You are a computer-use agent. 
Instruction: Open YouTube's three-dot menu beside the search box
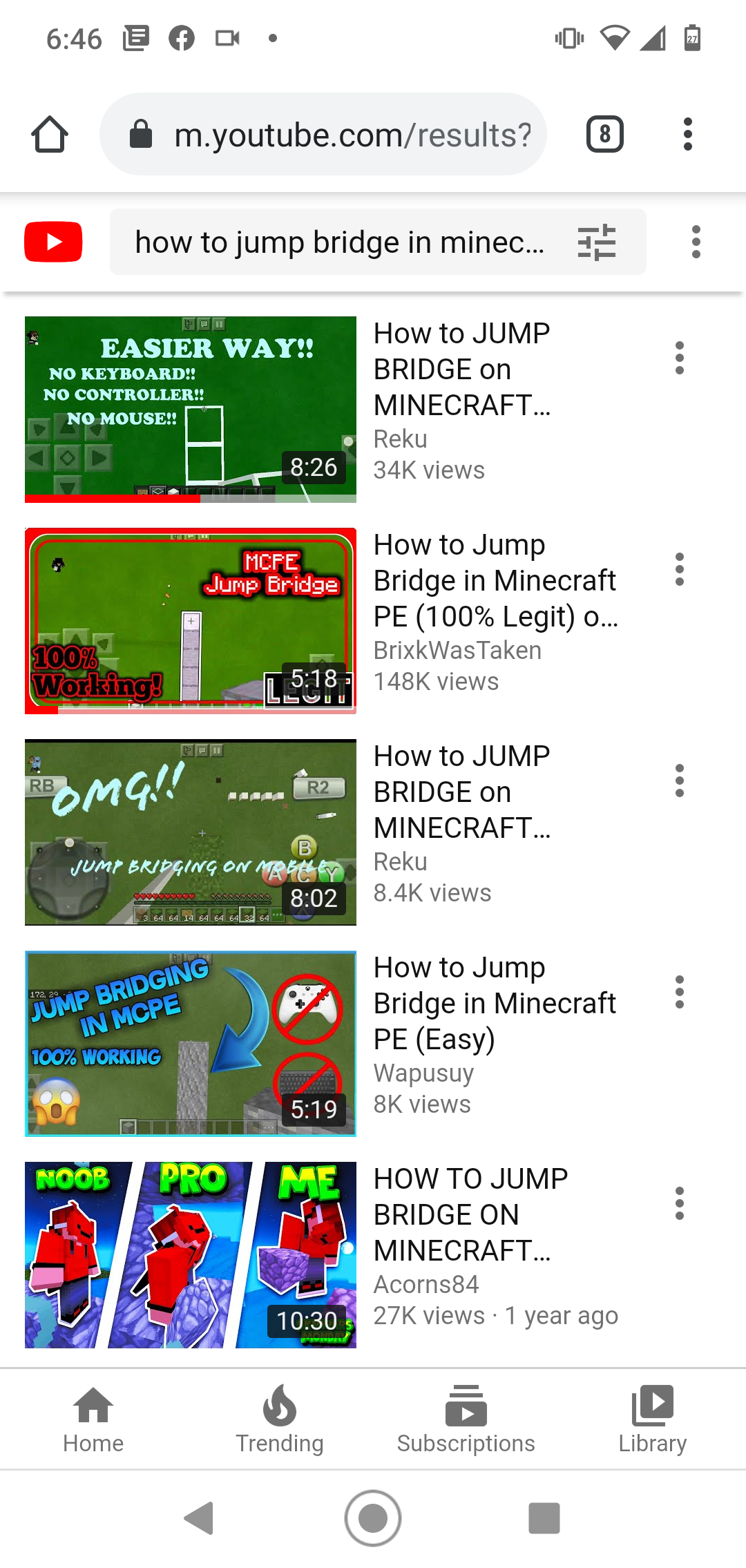[x=696, y=242]
